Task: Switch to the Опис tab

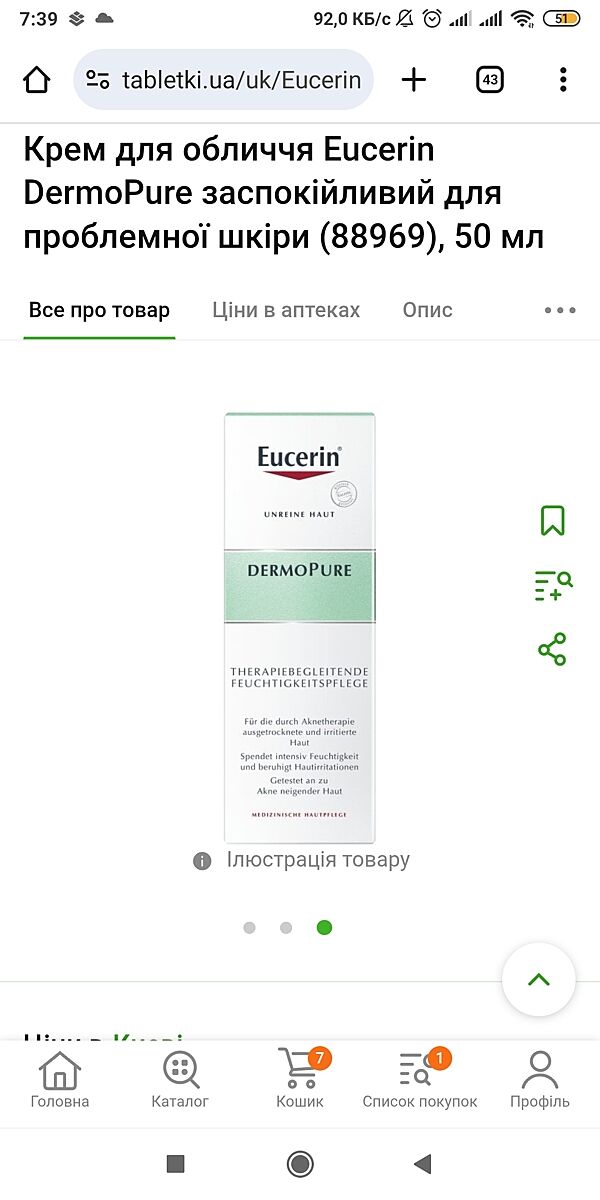Action: click(x=427, y=310)
